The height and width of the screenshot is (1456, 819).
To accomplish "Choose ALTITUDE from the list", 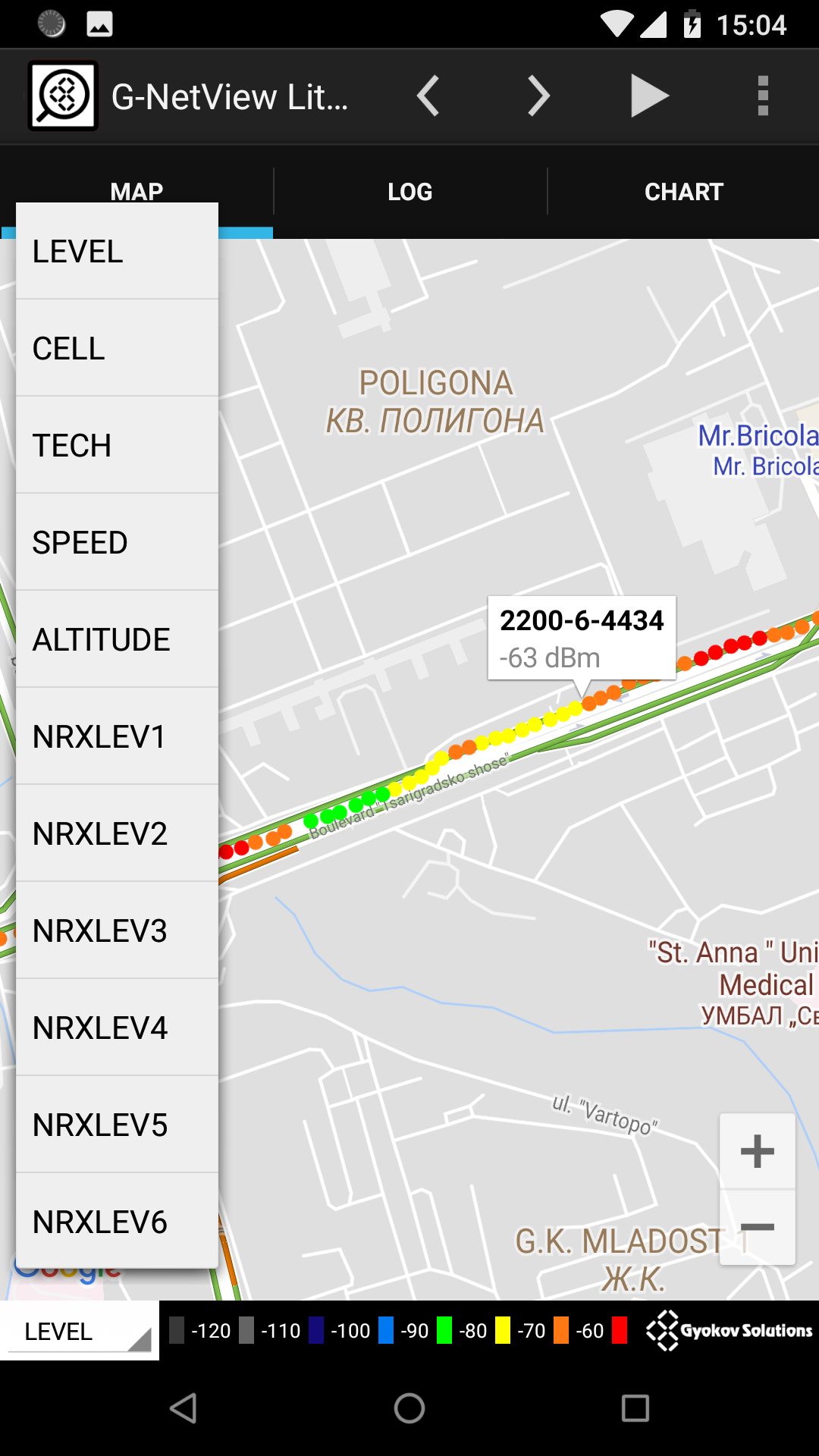I will [x=117, y=640].
